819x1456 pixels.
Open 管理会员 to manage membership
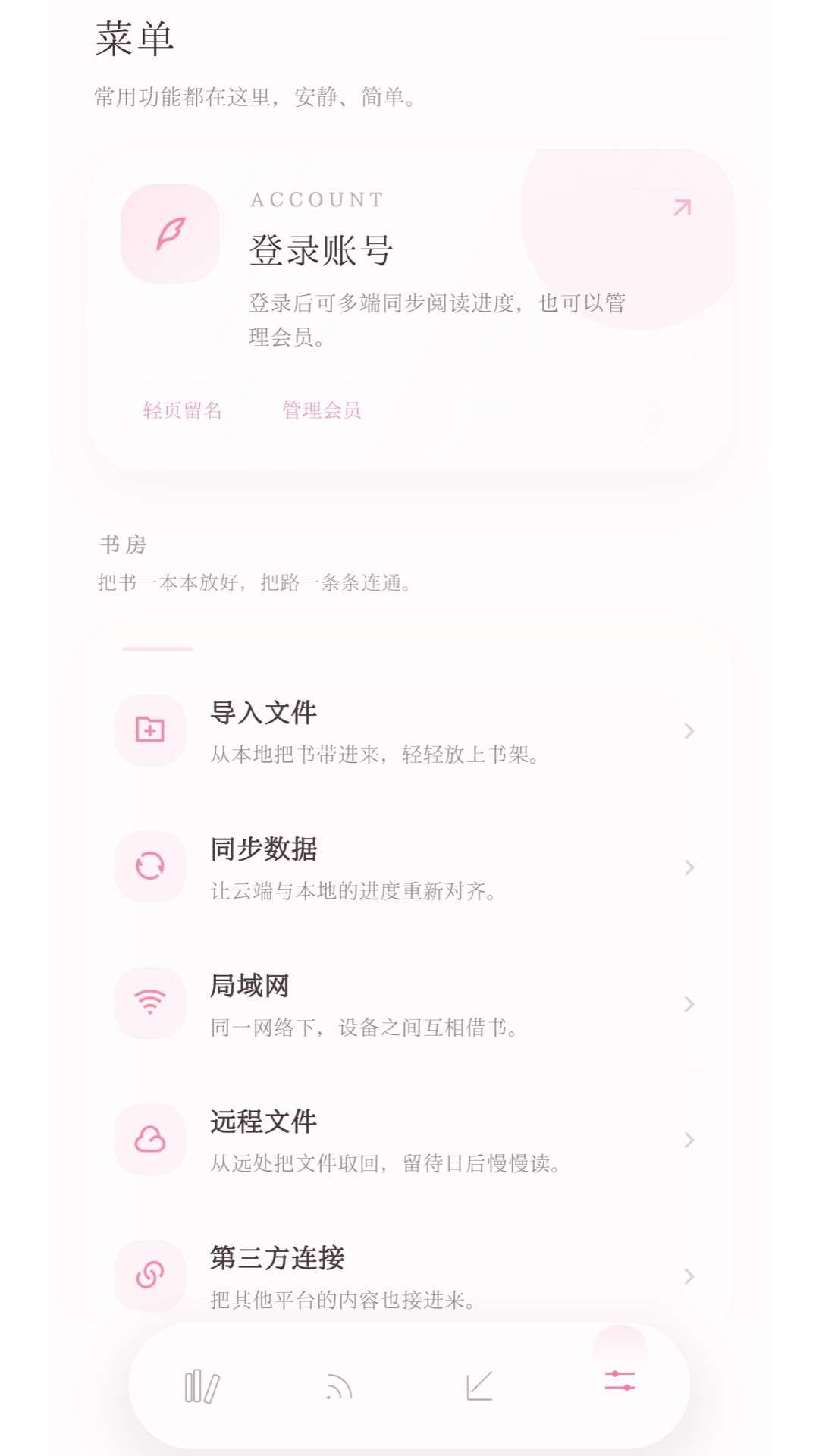[x=322, y=410]
